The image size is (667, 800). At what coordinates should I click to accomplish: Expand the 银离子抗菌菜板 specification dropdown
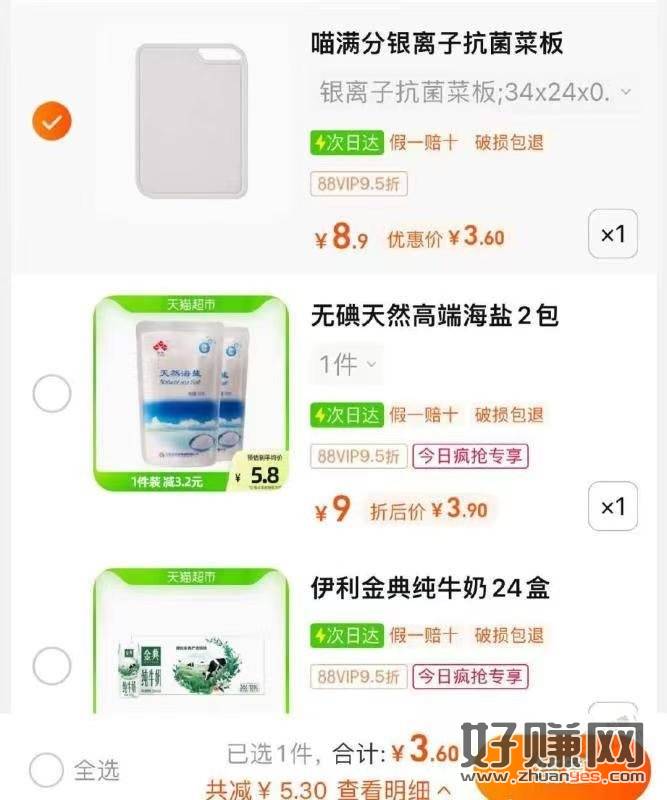point(475,93)
